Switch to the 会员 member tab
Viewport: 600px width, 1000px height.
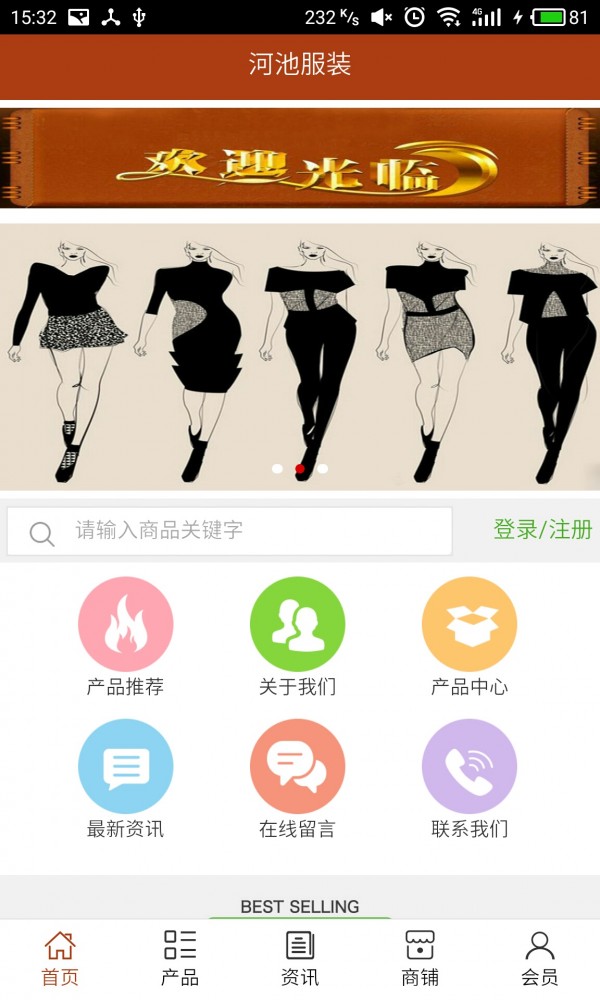(540, 958)
